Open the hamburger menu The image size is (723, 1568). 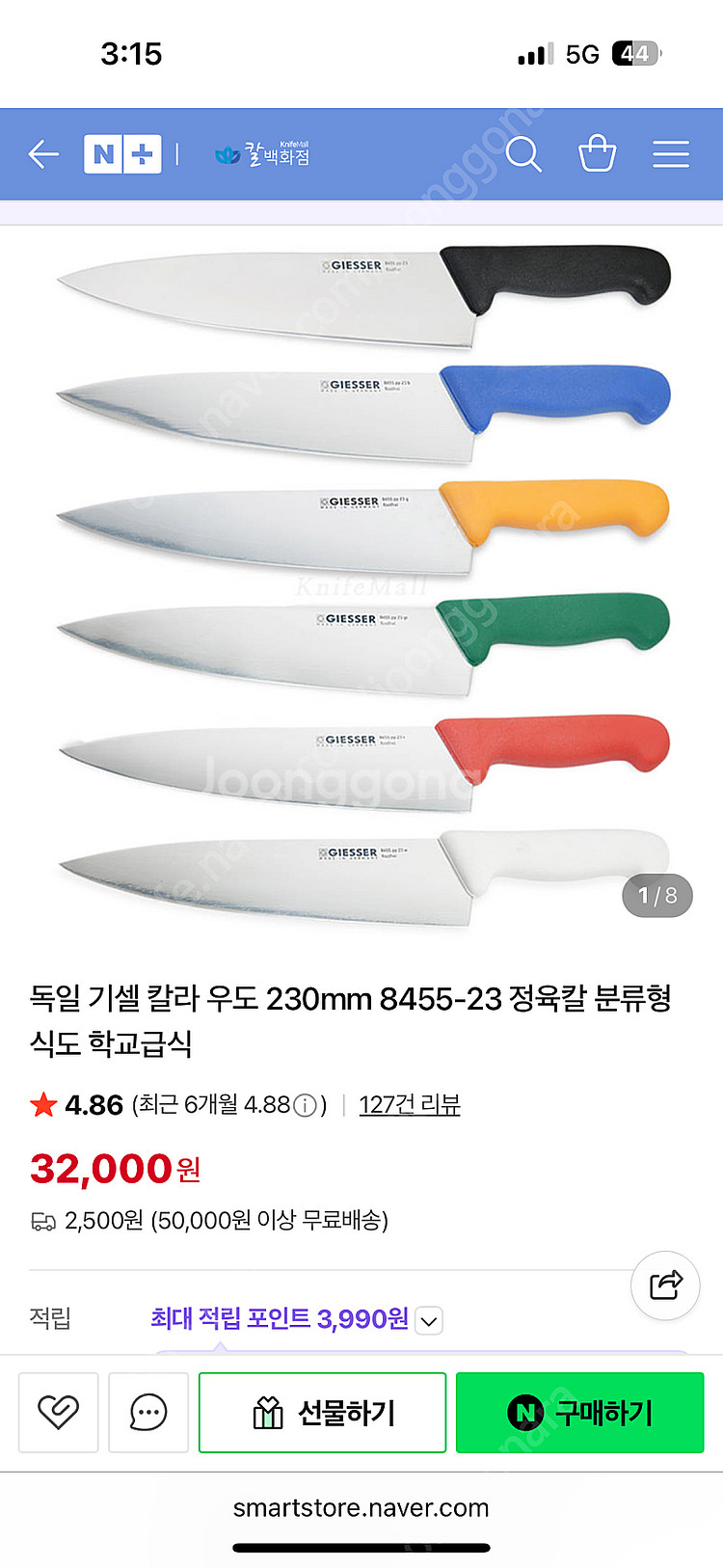point(670,154)
